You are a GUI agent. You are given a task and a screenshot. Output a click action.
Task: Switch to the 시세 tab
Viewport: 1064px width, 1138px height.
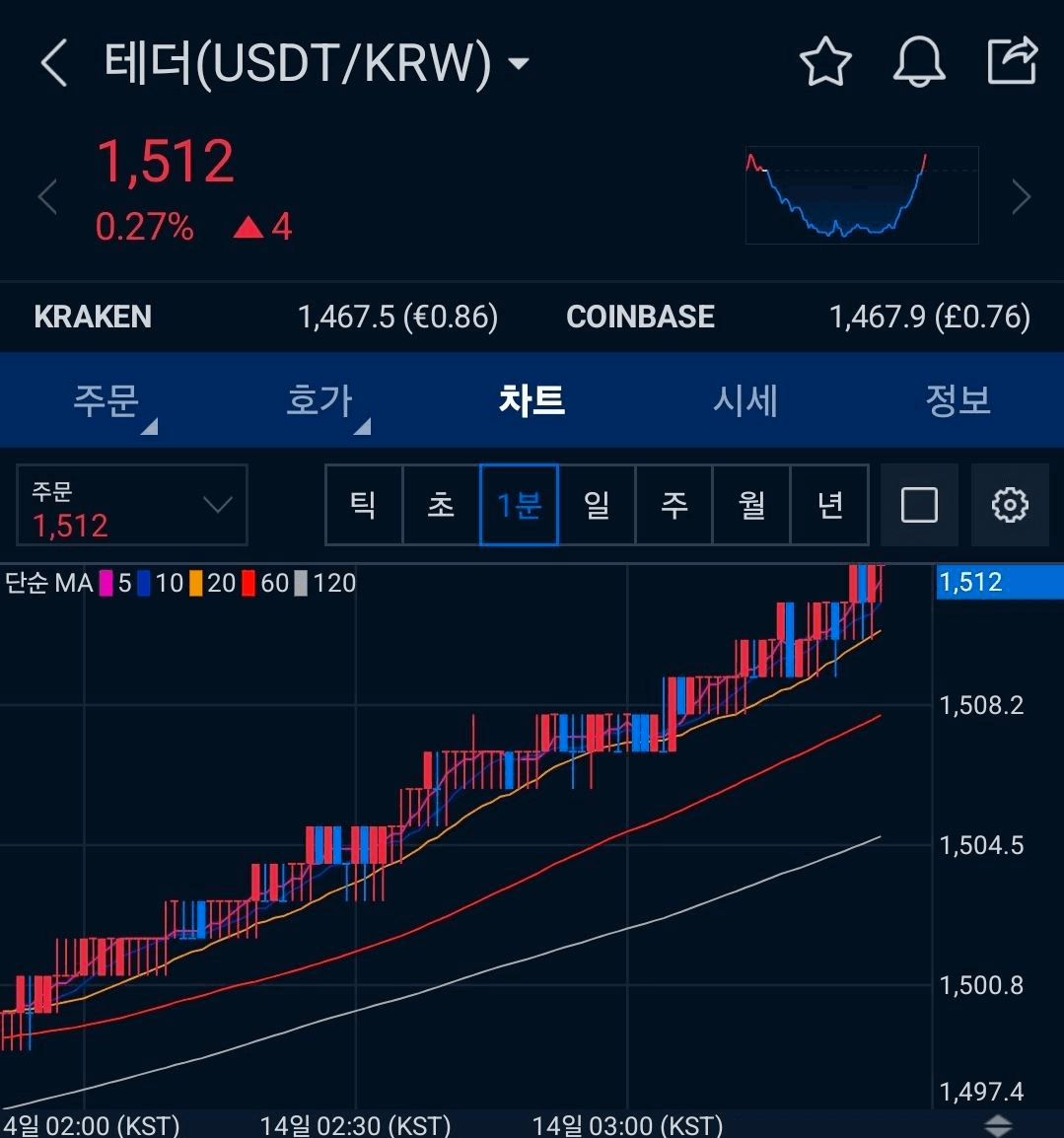point(745,399)
